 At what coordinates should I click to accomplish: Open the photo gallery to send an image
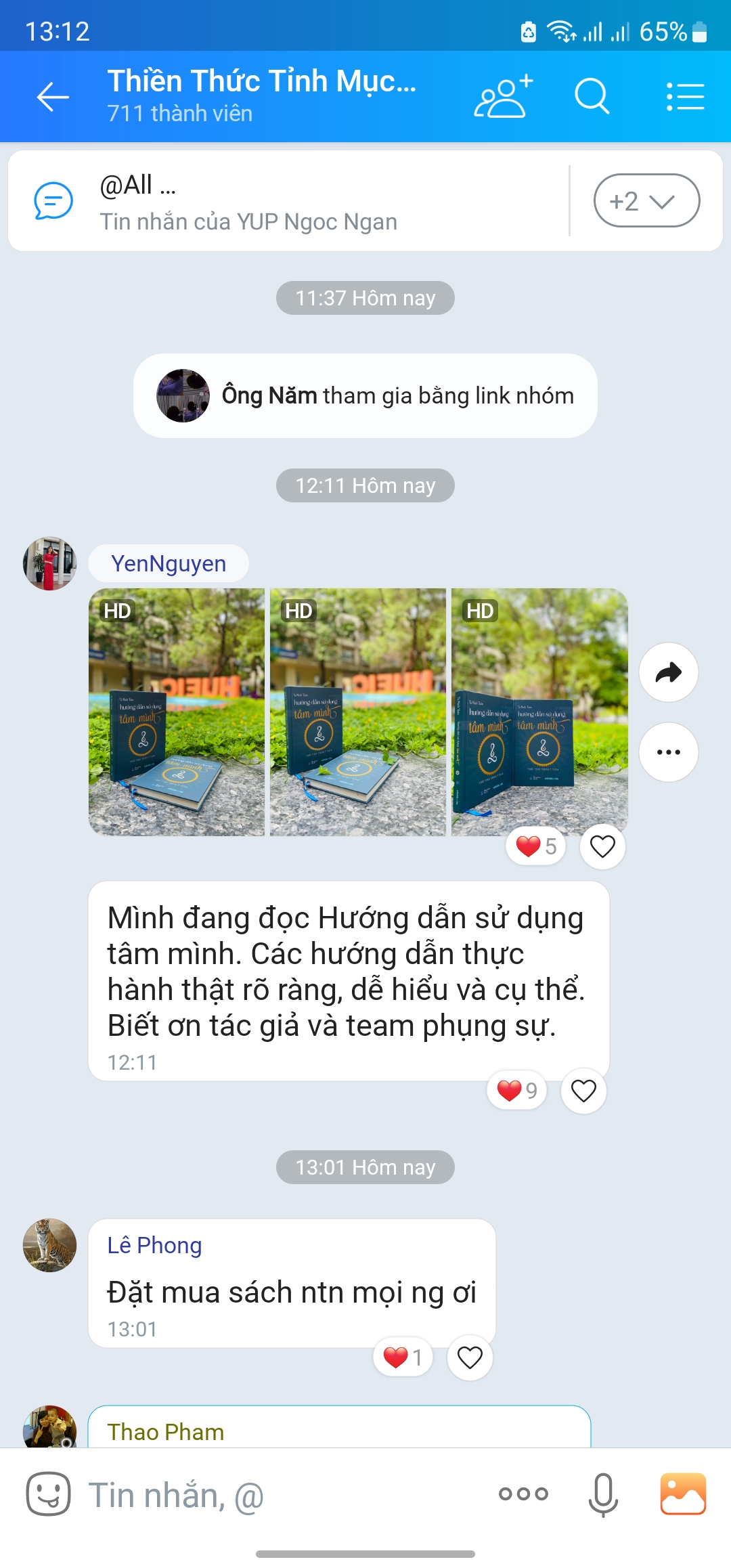683,1494
